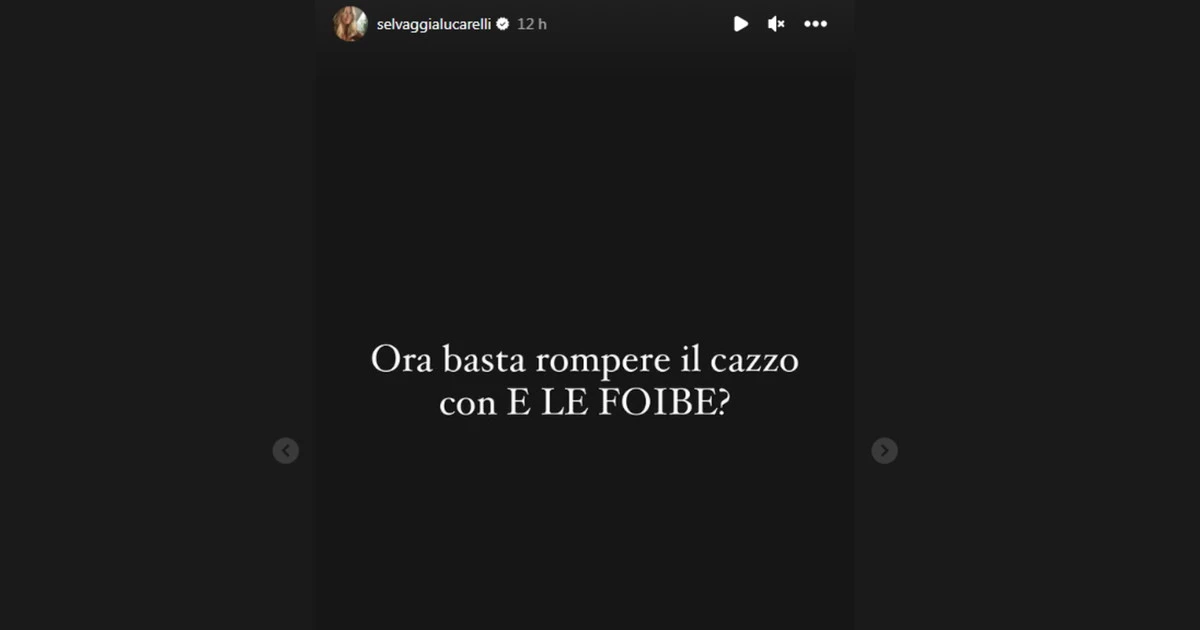Go to the previous story
Image resolution: width=1200 pixels, height=630 pixels.
coord(286,451)
